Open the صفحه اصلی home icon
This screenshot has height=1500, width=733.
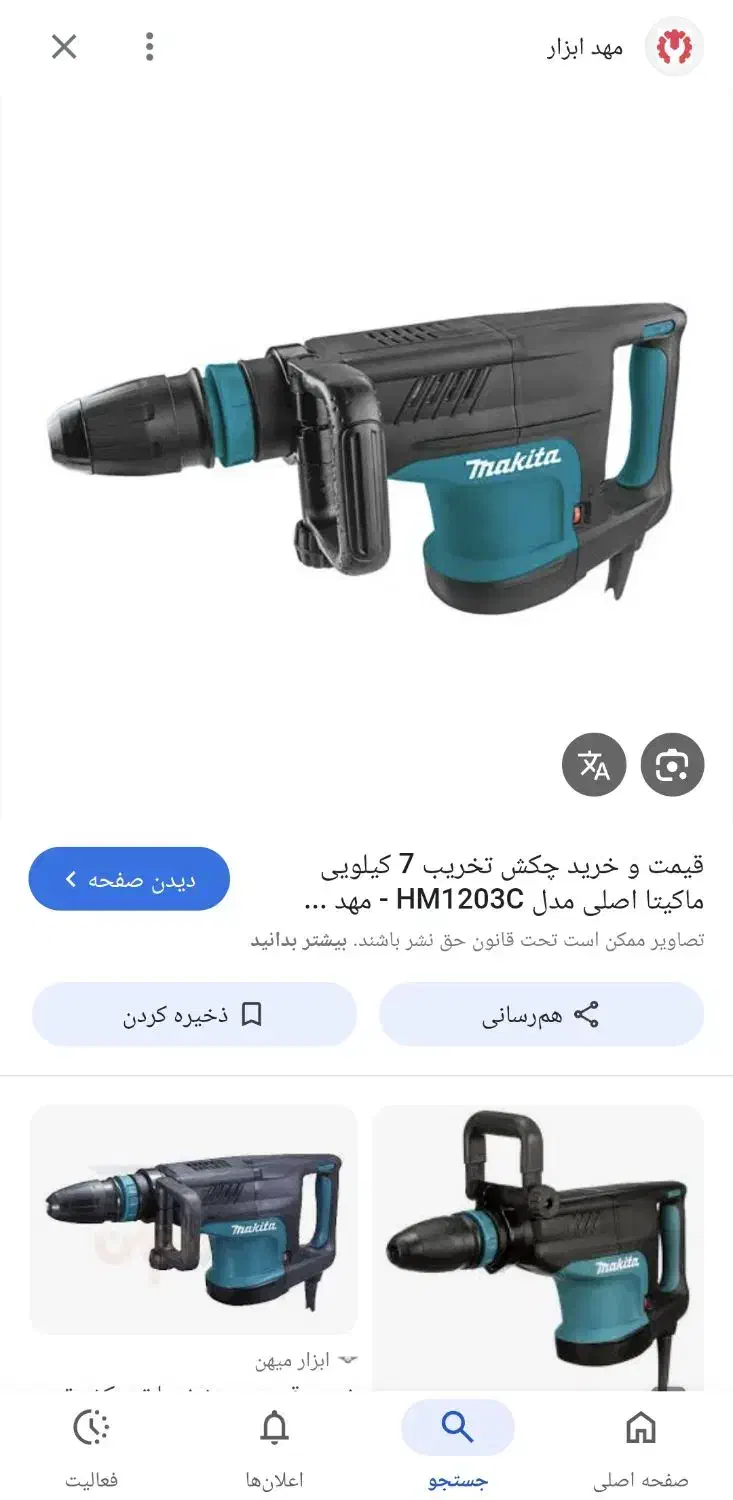641,1427
